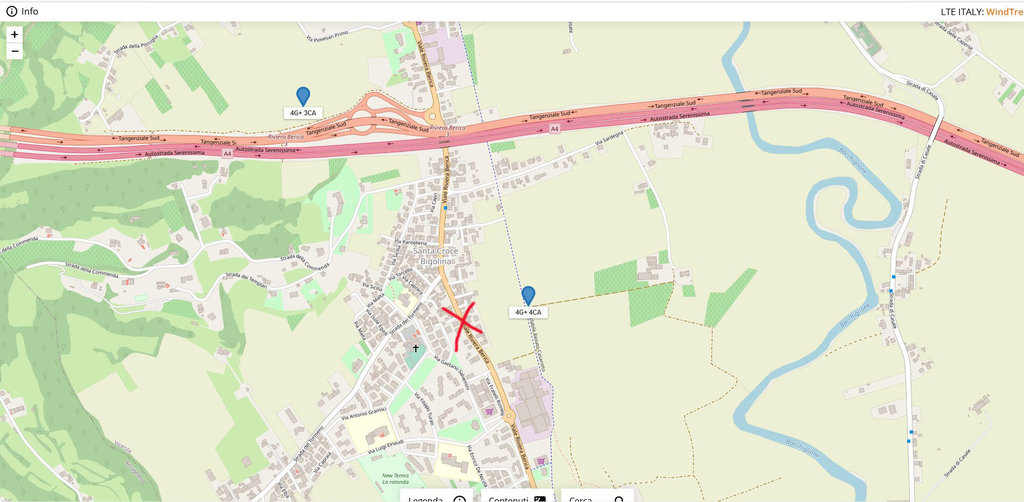1024x502 pixels.
Task: Zoom out of the map
Action: [14, 51]
